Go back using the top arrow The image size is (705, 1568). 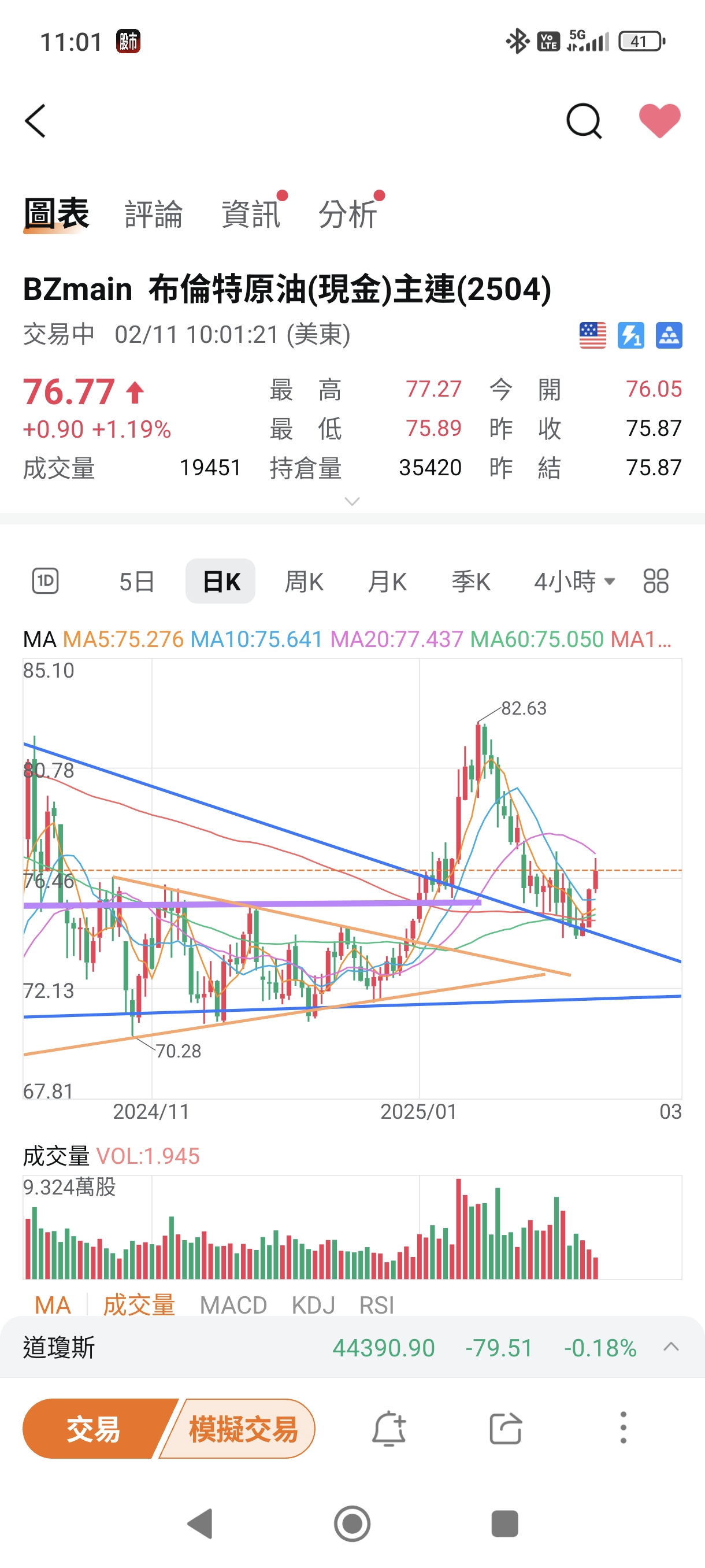(35, 120)
